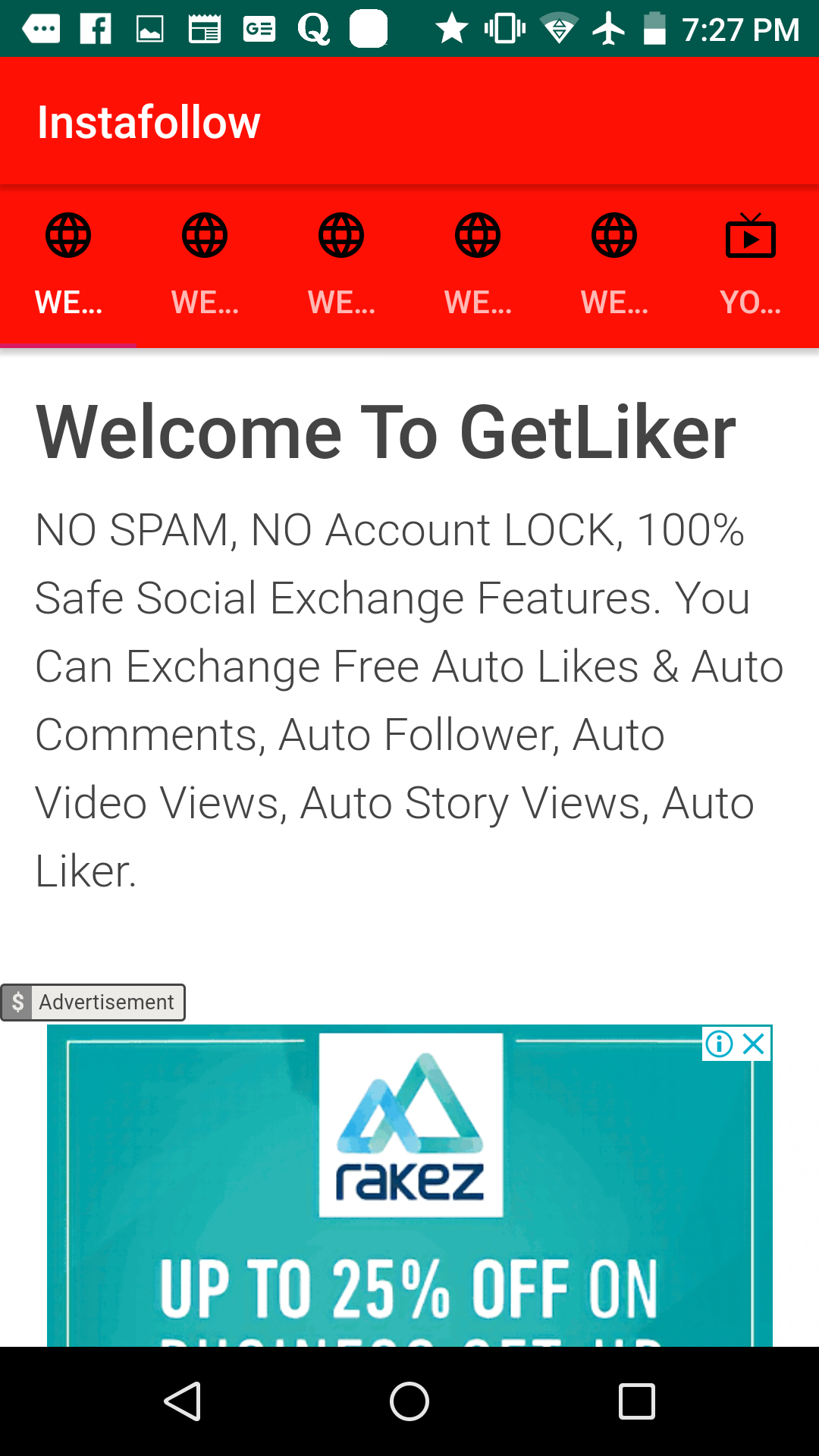Open the YO... video tab
Screen dimensions: 819x1456
click(x=751, y=265)
